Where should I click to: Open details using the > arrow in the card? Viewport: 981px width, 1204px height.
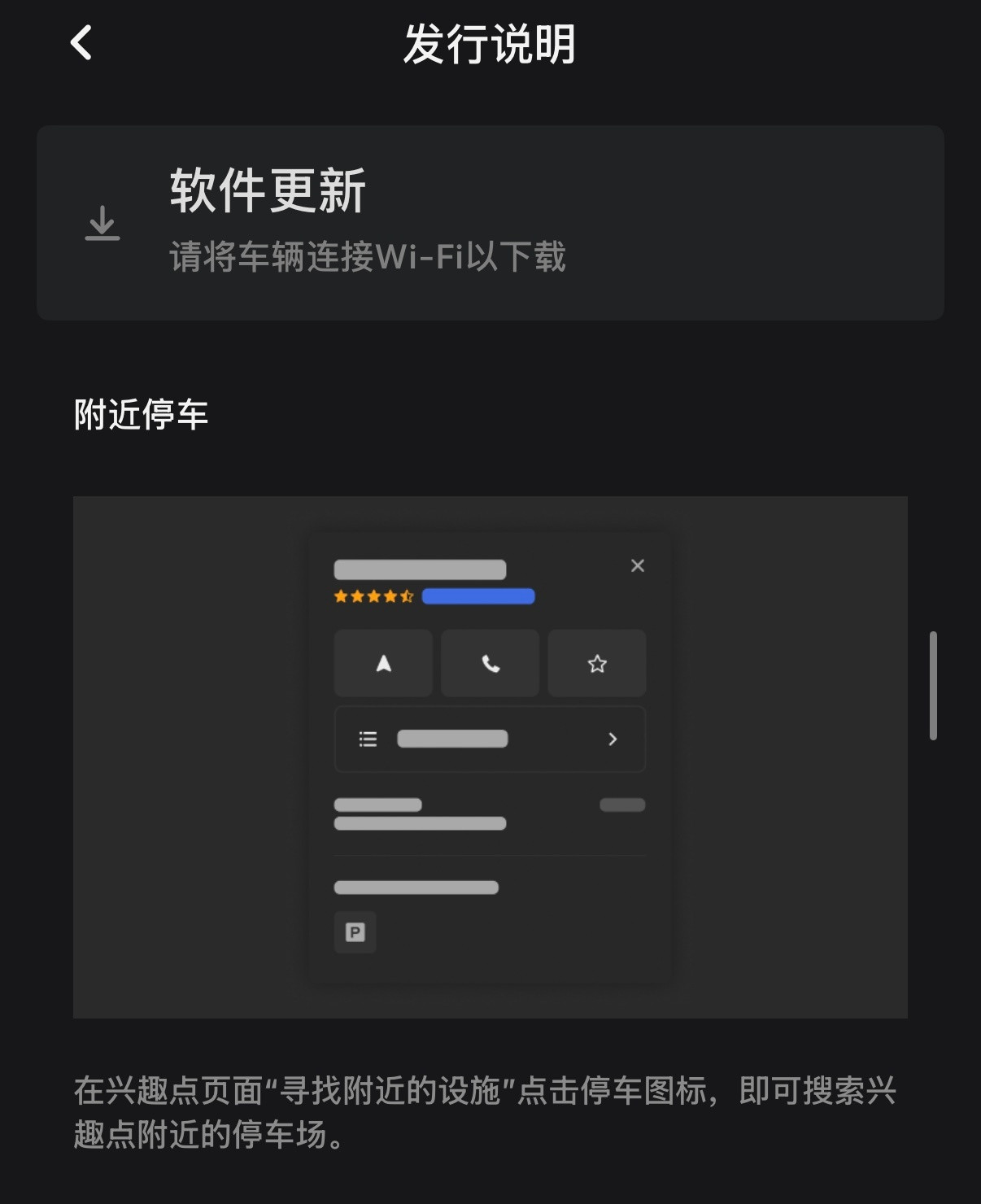point(613,739)
